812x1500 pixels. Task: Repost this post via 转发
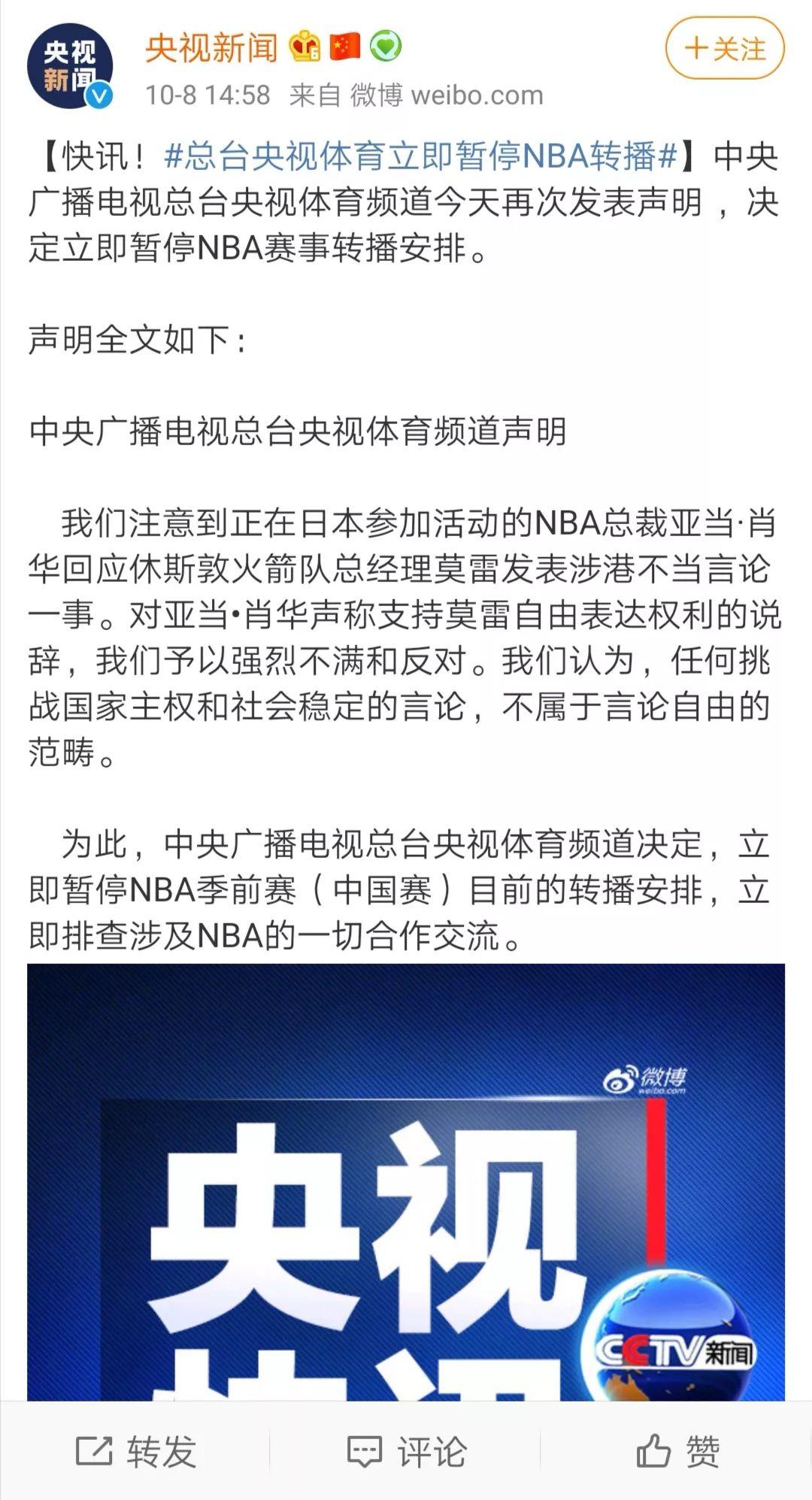136,1450
